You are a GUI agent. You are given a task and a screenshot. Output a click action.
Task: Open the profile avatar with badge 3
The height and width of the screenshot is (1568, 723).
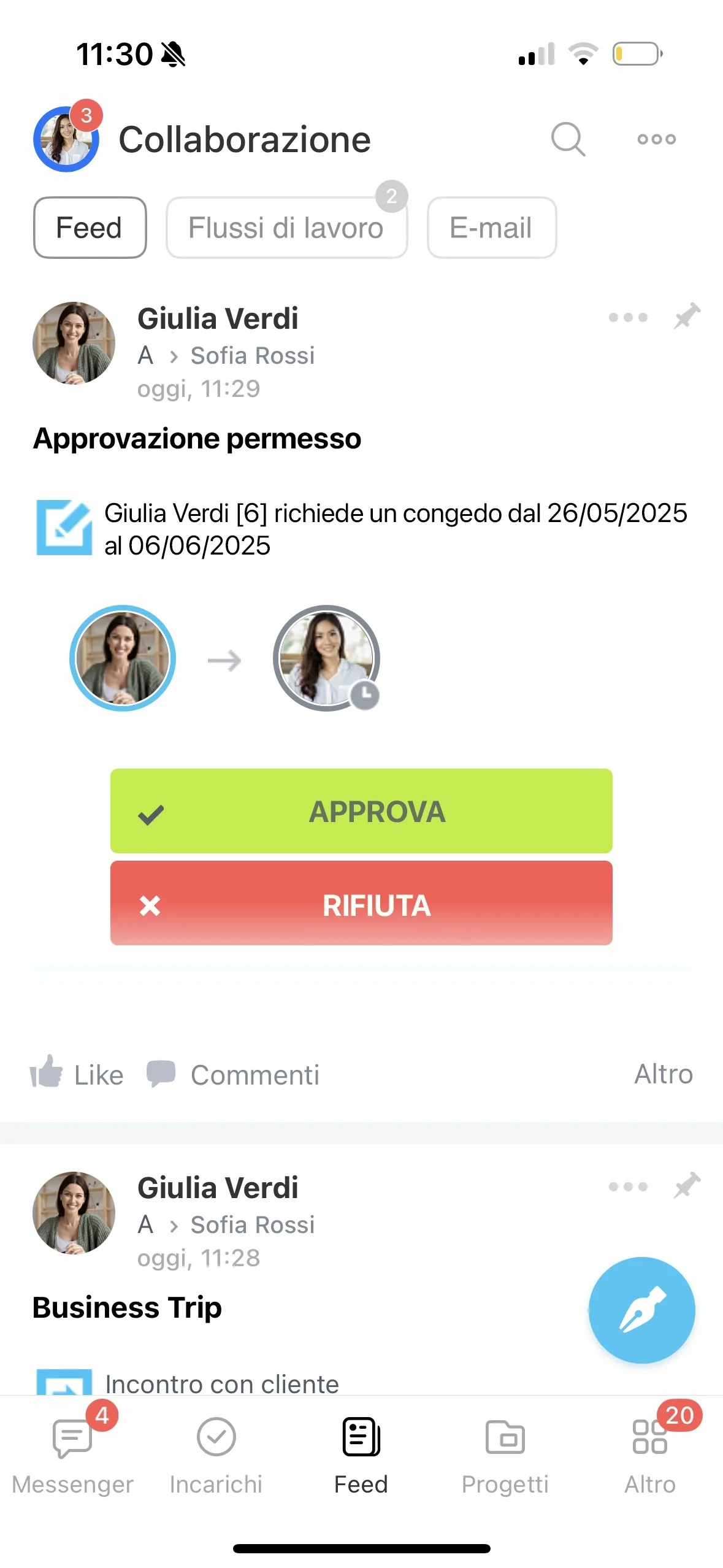[67, 138]
